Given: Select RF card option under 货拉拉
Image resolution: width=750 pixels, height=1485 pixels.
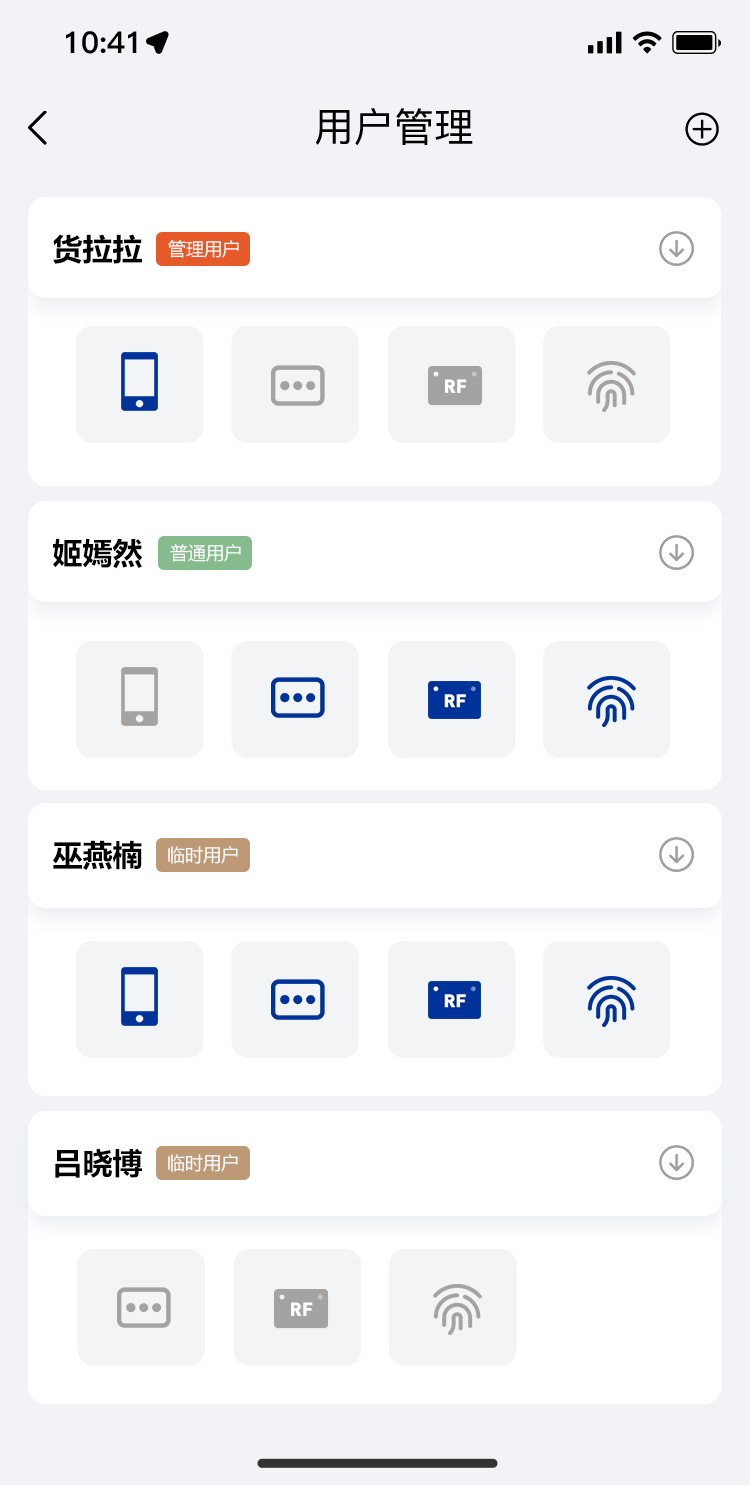Looking at the screenshot, I should tap(452, 384).
